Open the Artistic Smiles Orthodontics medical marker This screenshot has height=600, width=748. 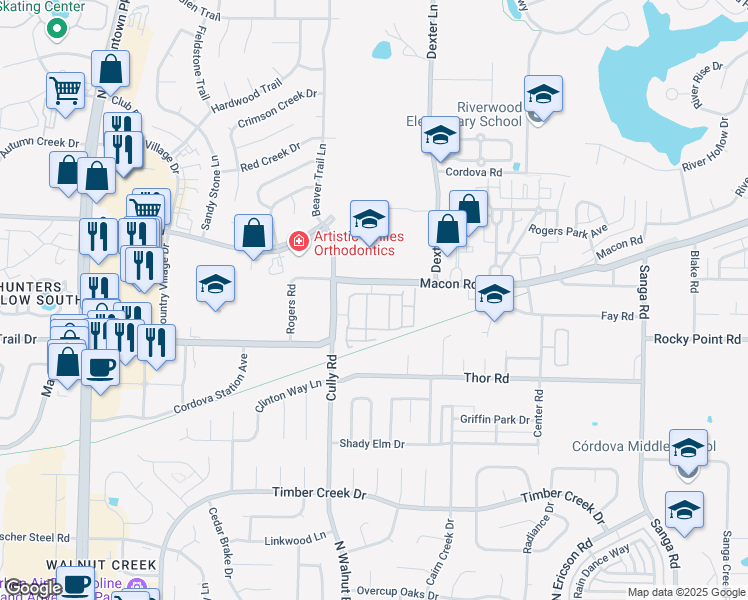point(298,241)
